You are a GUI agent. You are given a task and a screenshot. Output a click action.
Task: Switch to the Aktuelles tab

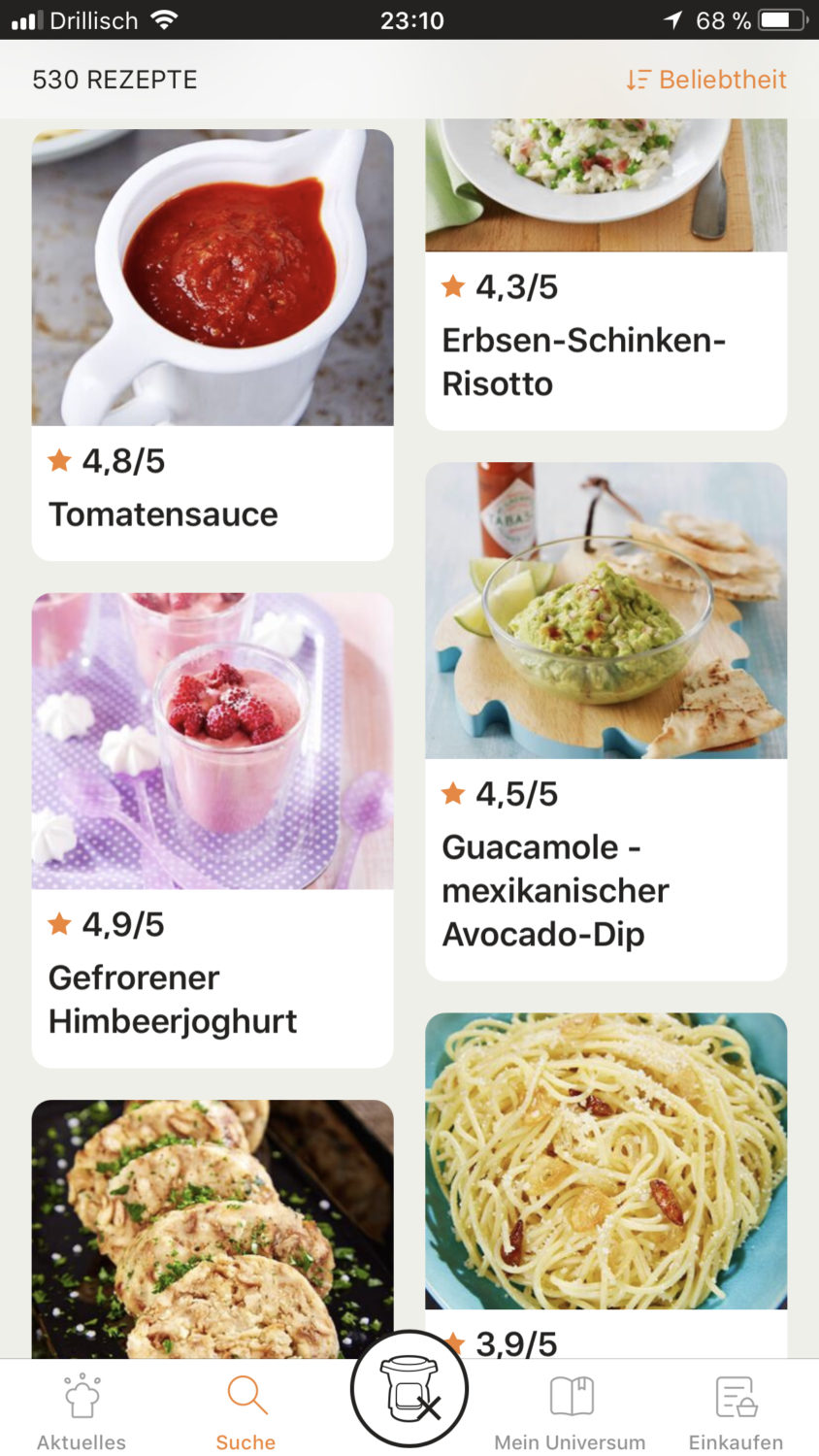(x=82, y=1412)
